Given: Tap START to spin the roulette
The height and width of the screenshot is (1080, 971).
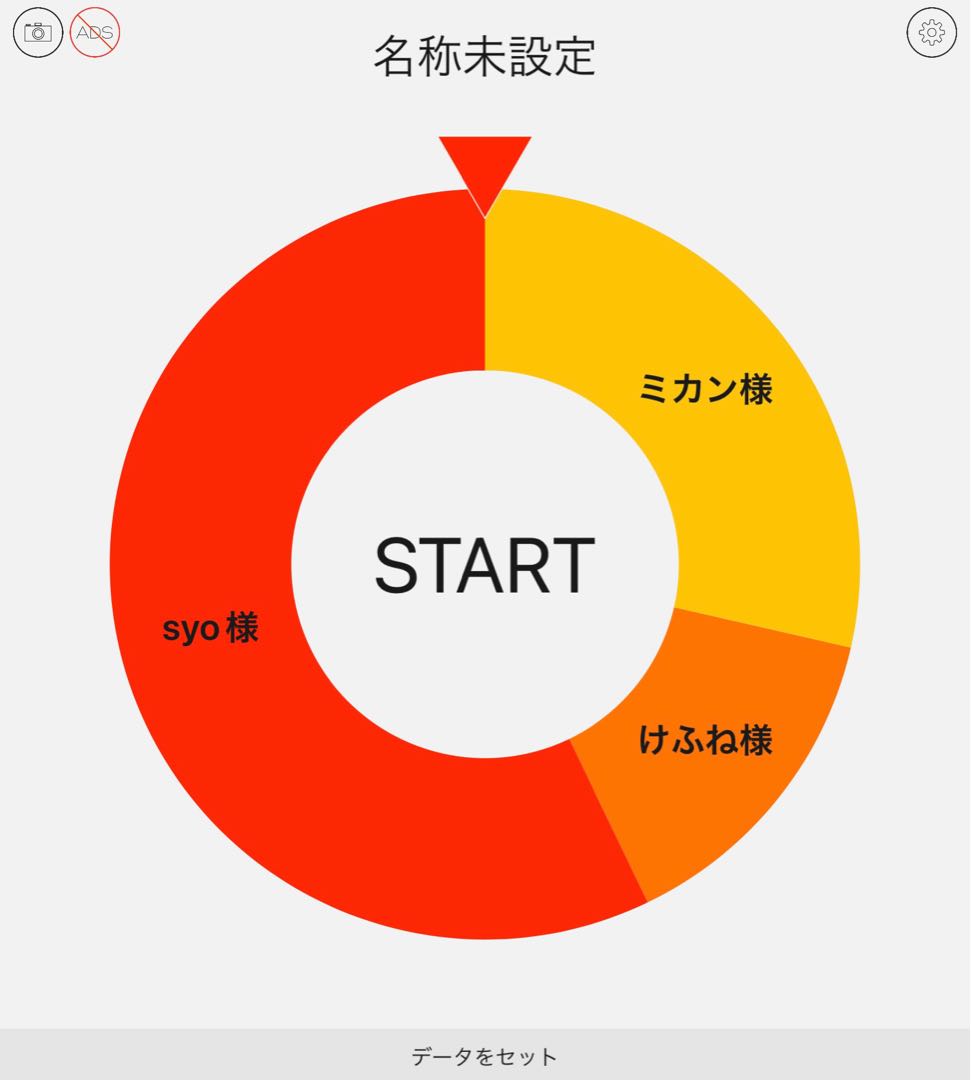Looking at the screenshot, I should pos(485,565).
